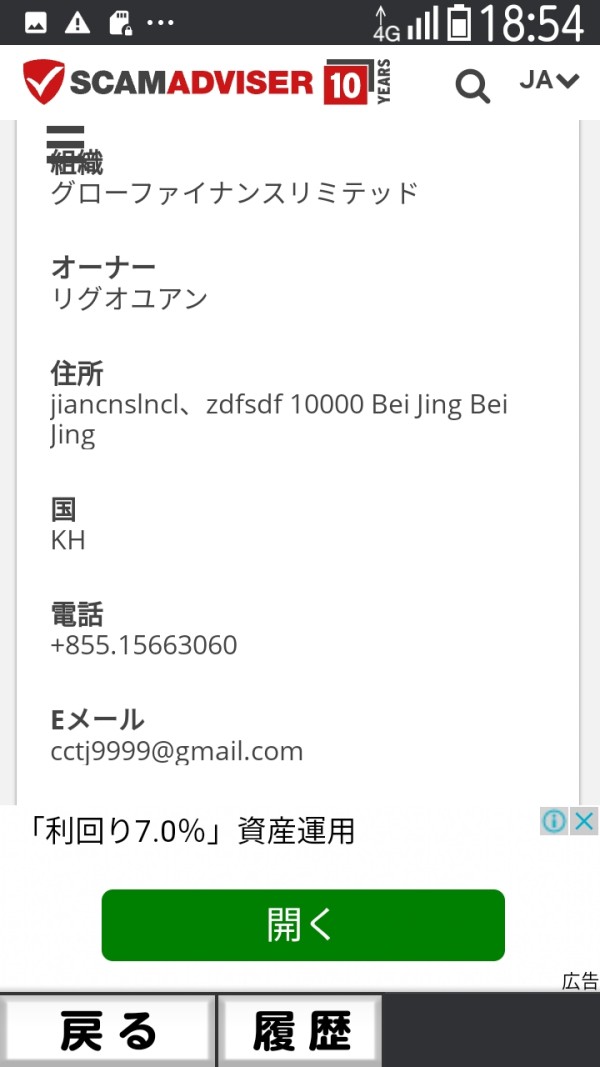Image resolution: width=600 pixels, height=1067 pixels.
Task: Open the search magnifier icon
Action: [x=473, y=86]
